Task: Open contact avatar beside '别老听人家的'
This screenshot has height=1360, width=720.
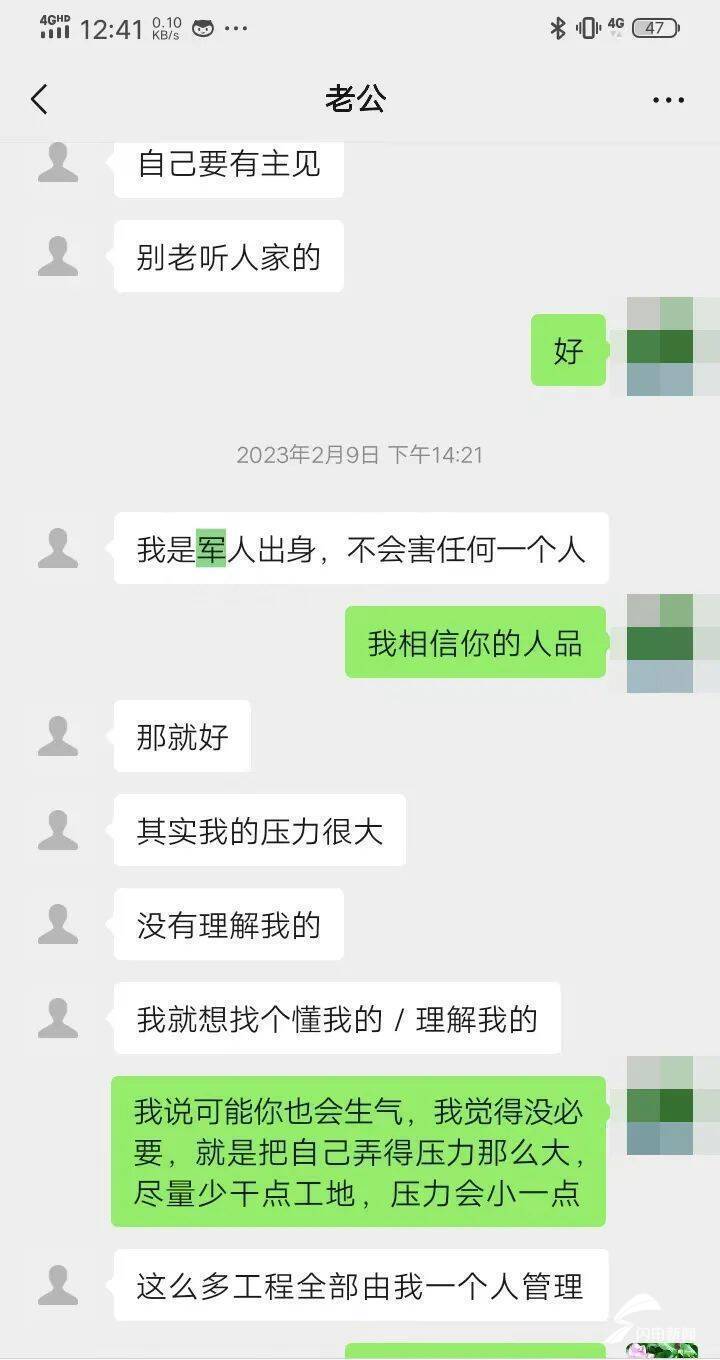Action: (x=58, y=257)
